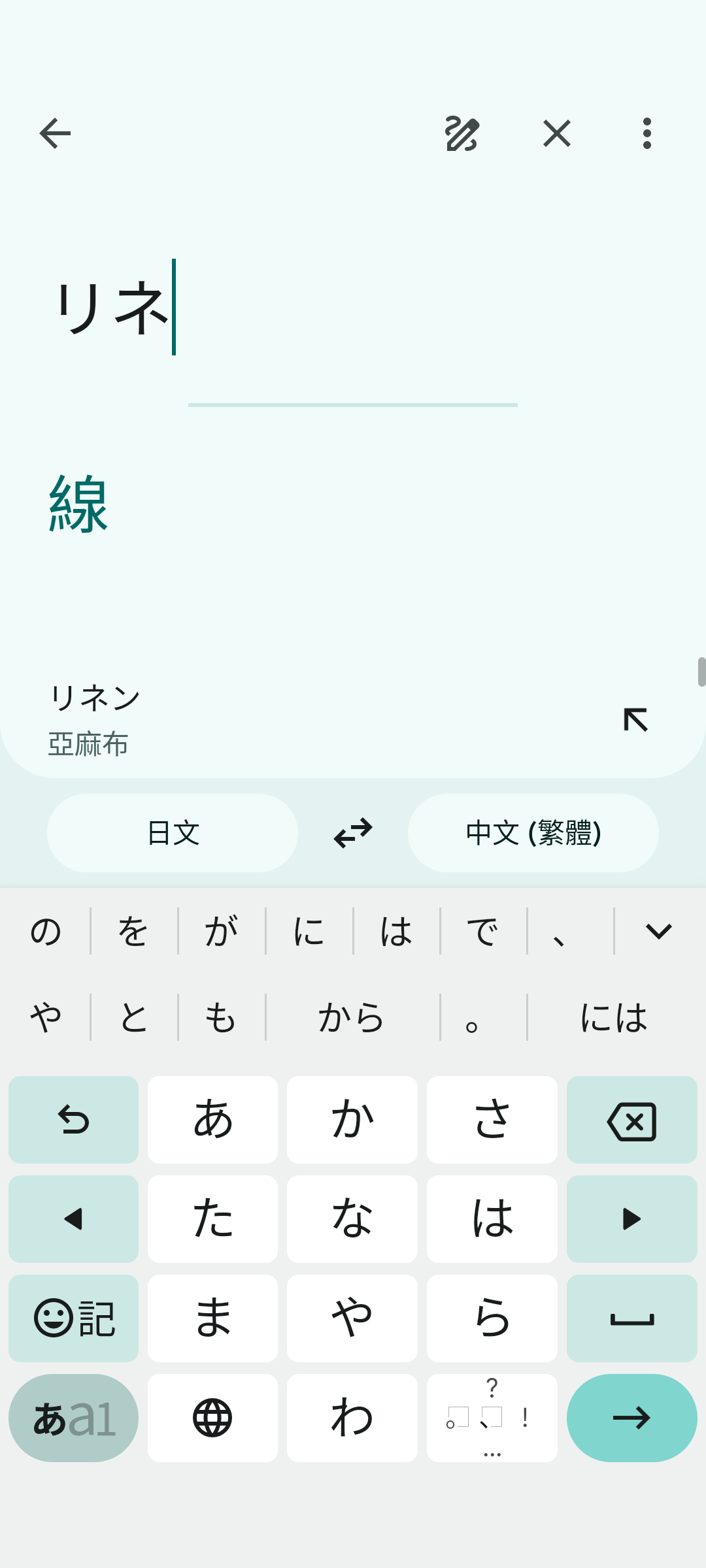The width and height of the screenshot is (706, 1568).
Task: Go back using the arrow icon
Action: click(x=55, y=134)
